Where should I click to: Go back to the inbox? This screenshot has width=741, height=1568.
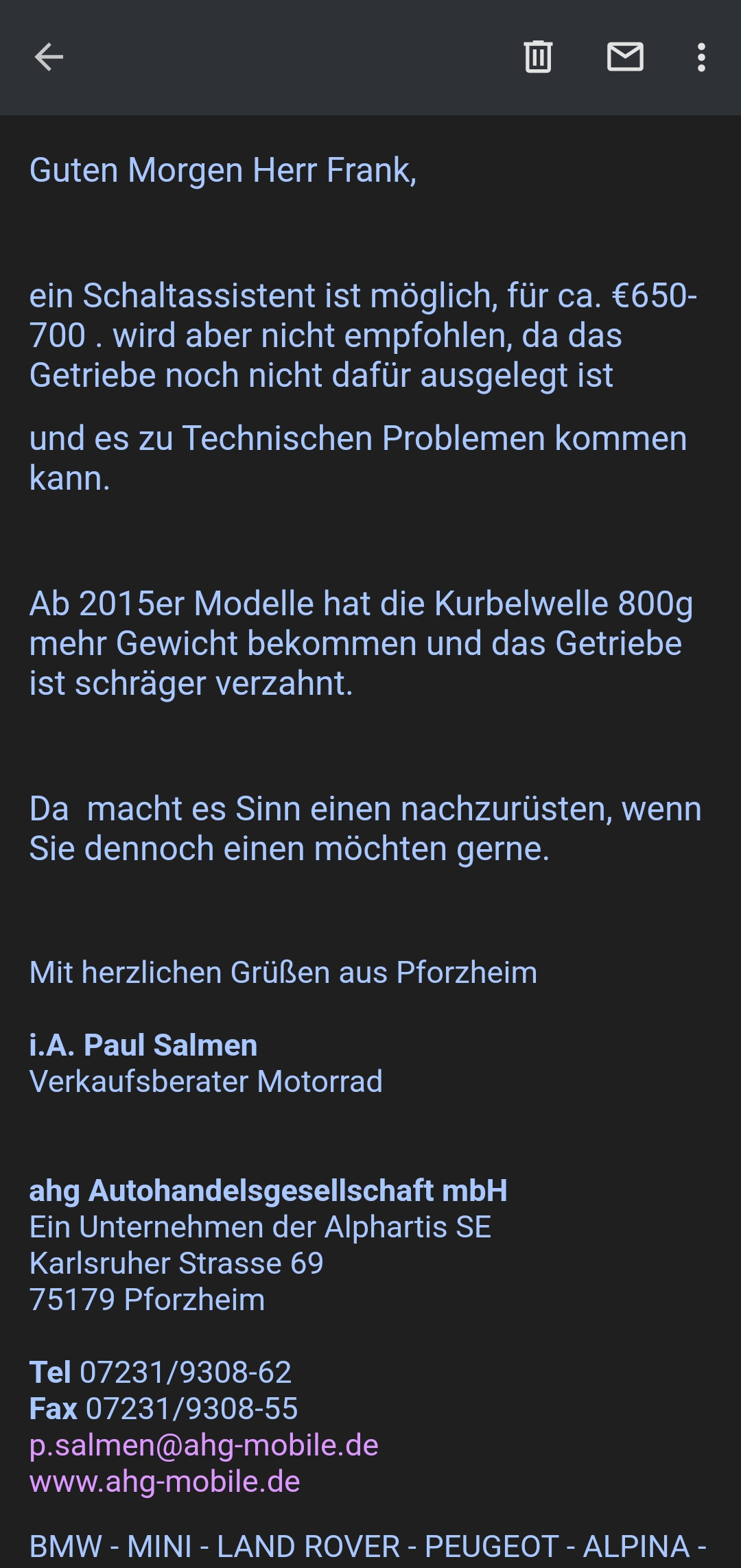pos(49,57)
